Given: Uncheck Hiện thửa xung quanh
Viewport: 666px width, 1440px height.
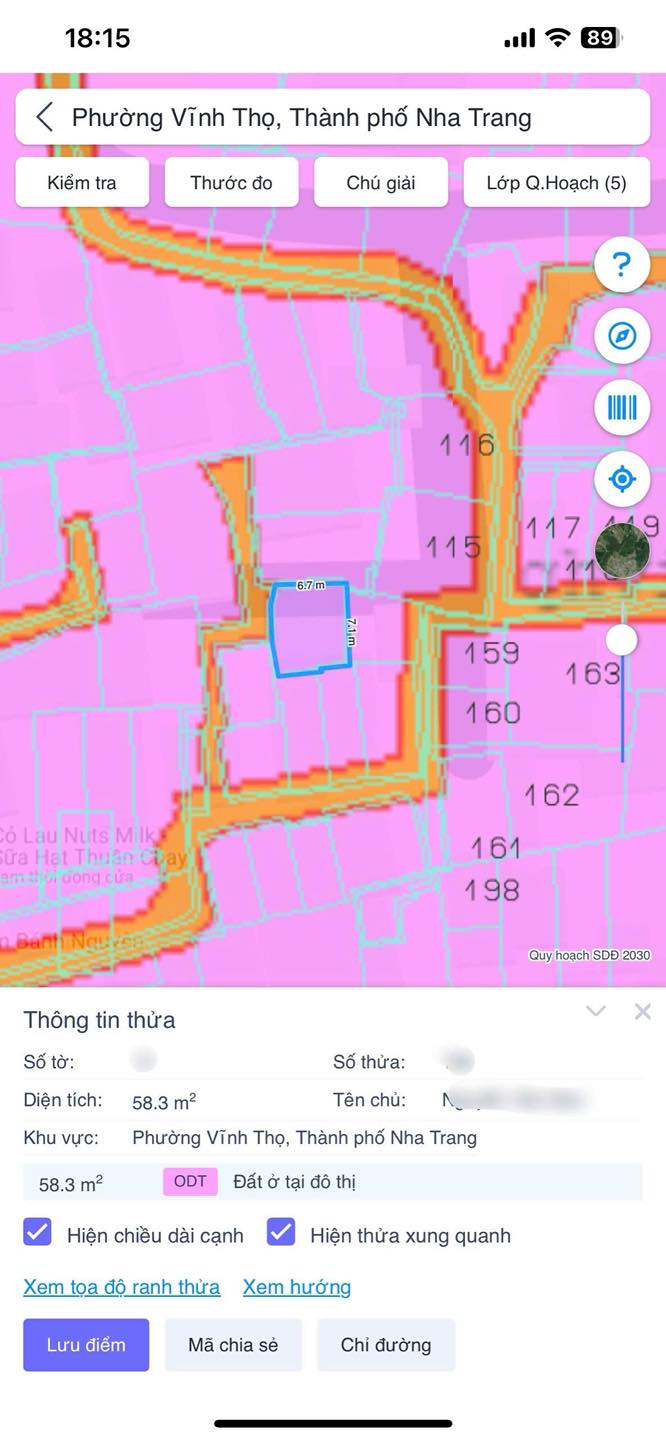Looking at the screenshot, I should pos(281,1232).
